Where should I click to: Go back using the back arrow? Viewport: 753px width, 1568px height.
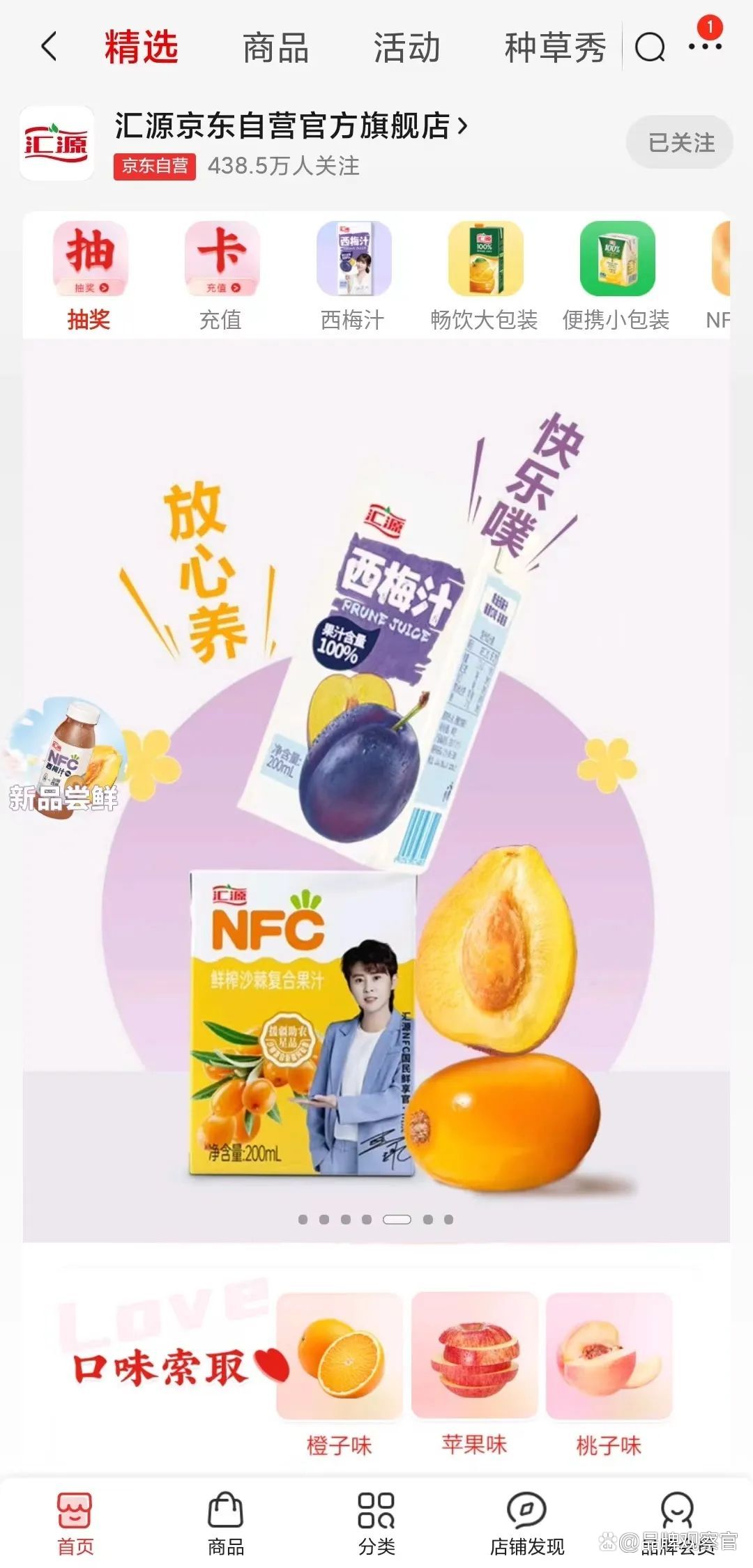(x=49, y=47)
